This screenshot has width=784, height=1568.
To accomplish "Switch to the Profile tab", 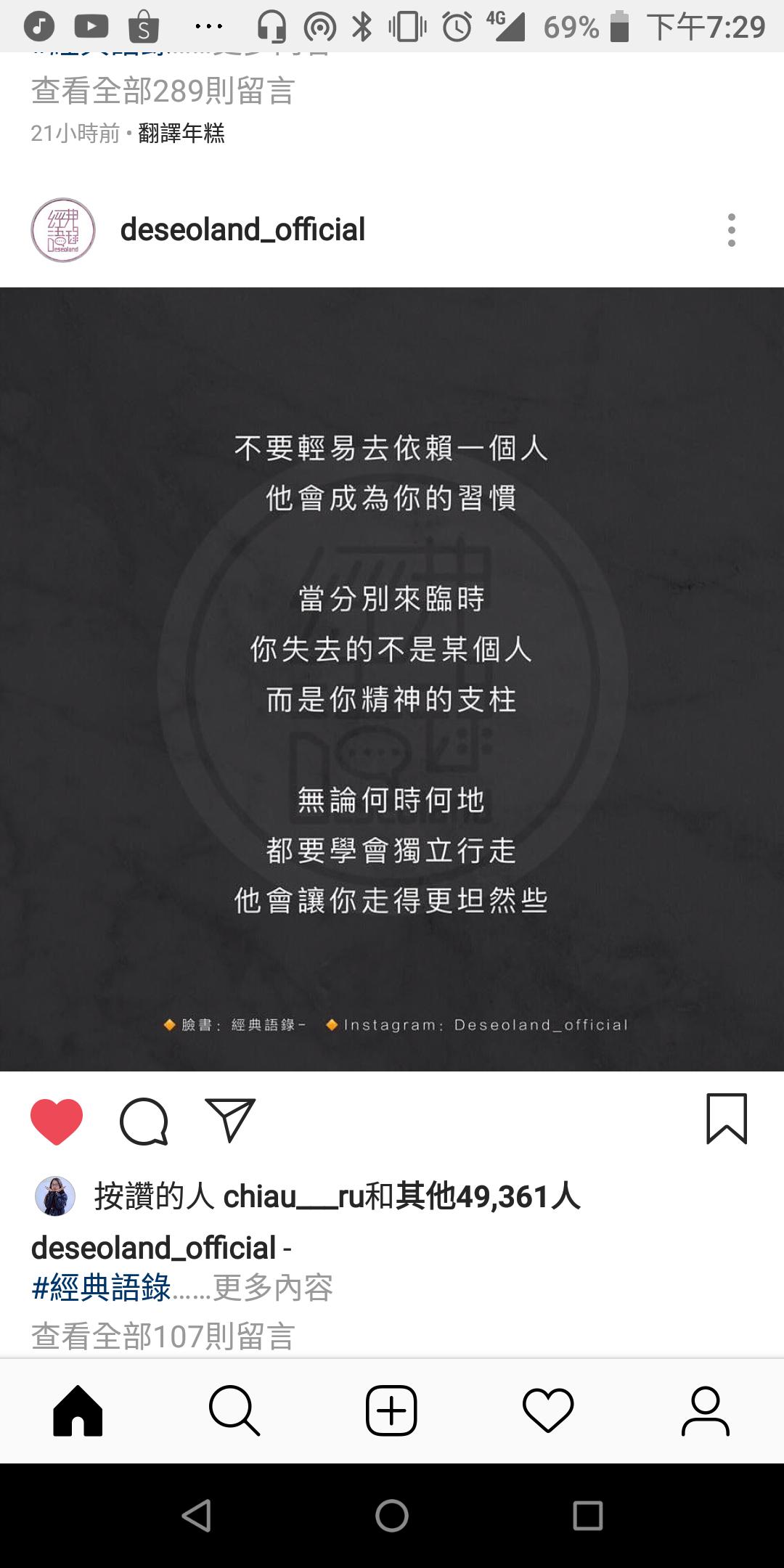I will 705,1411.
